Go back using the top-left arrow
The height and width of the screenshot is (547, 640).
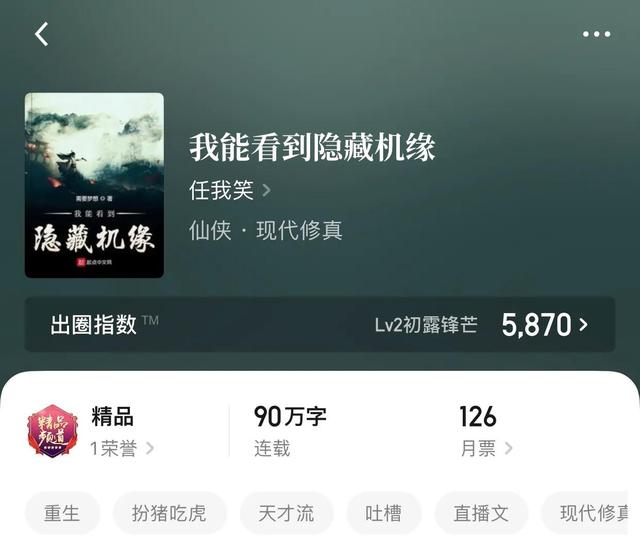coord(41,34)
